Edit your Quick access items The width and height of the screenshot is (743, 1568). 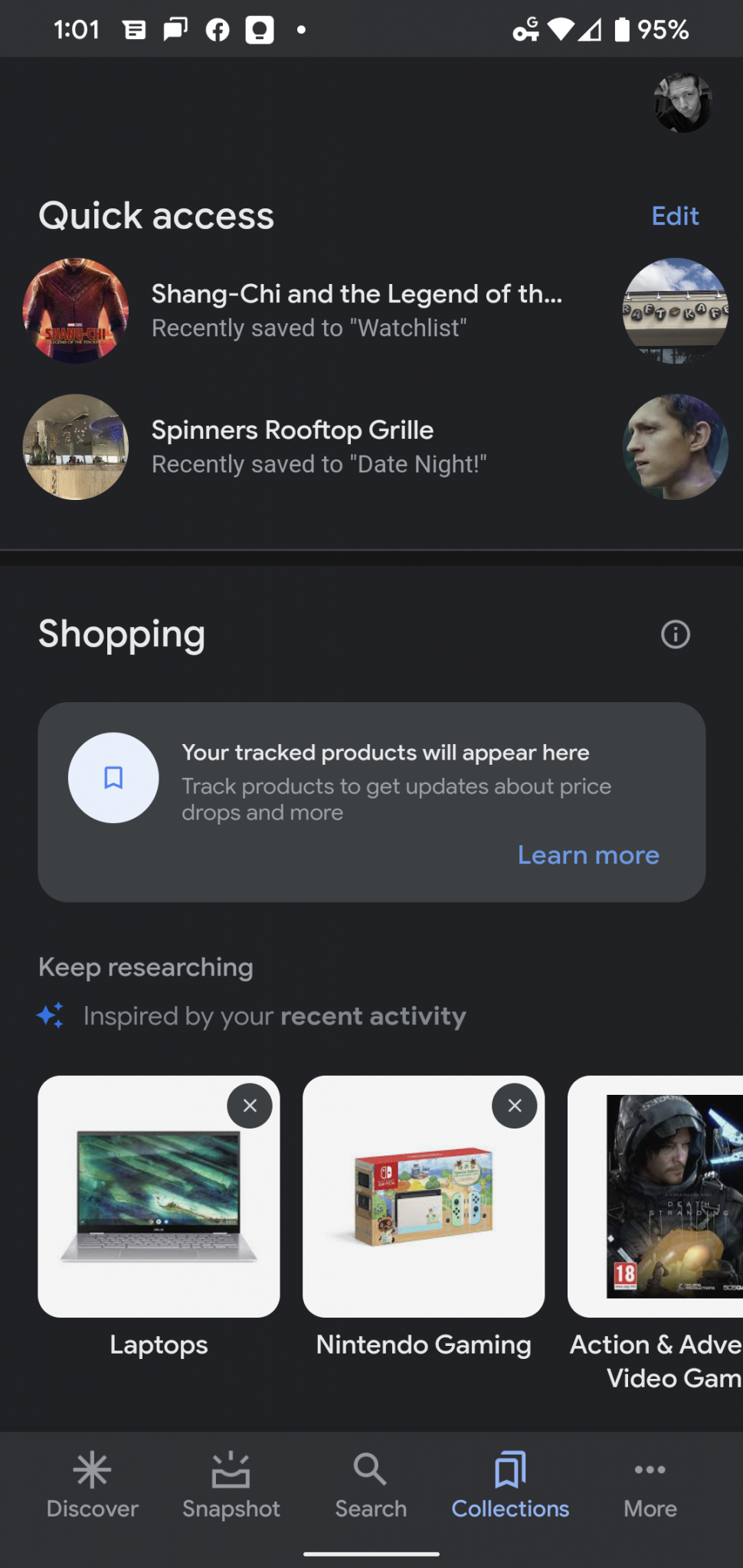pos(675,216)
